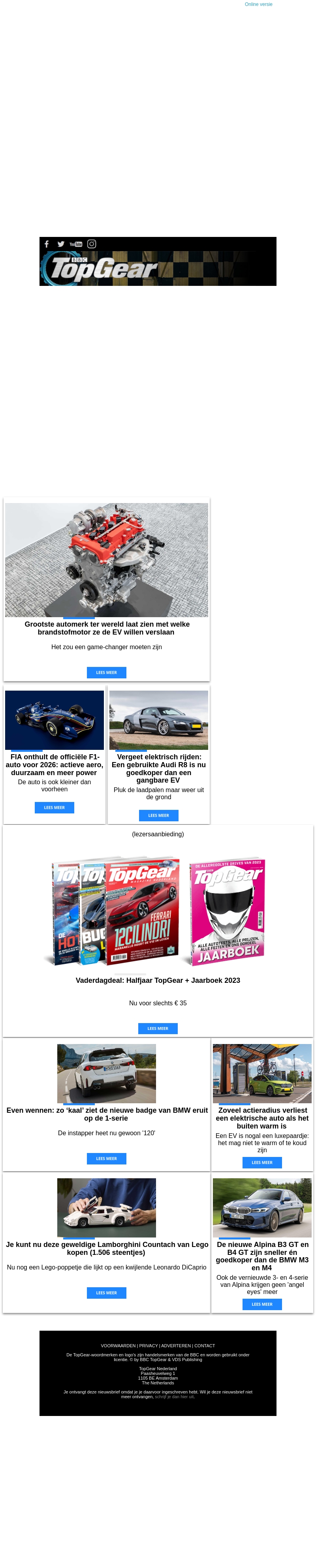Read more about the brandstofmotor article

[107, 672]
